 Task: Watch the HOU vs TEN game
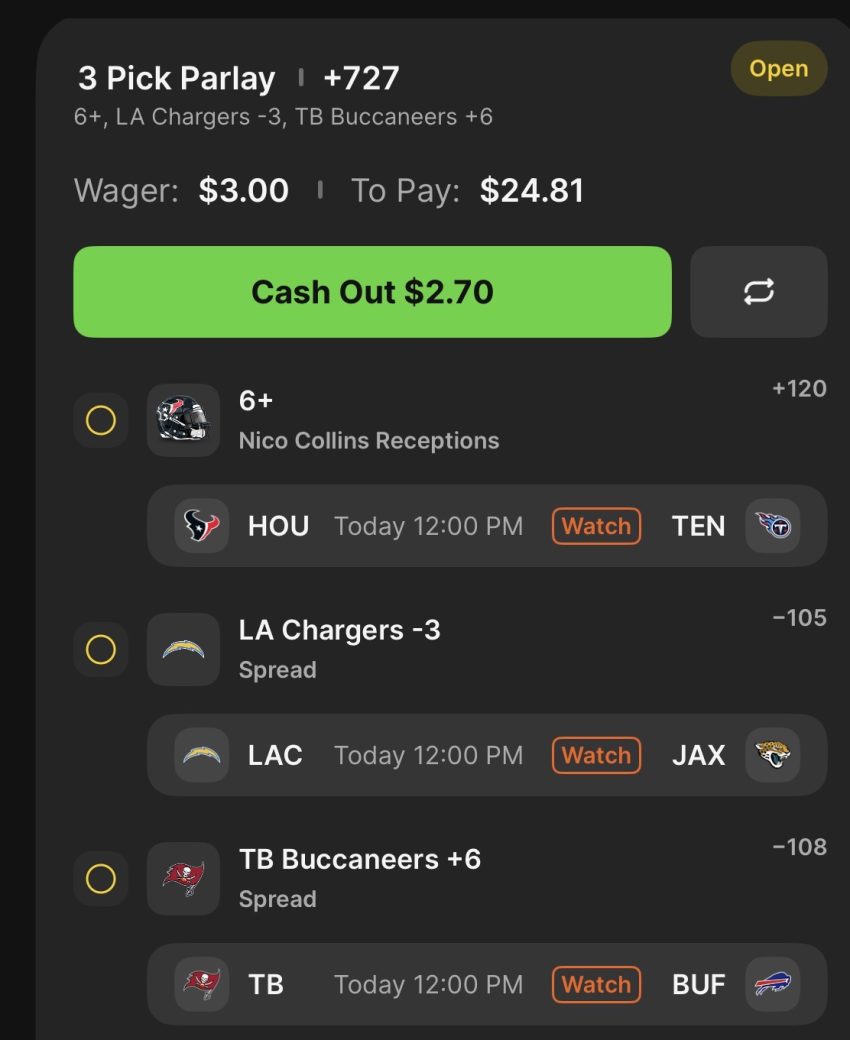596,526
